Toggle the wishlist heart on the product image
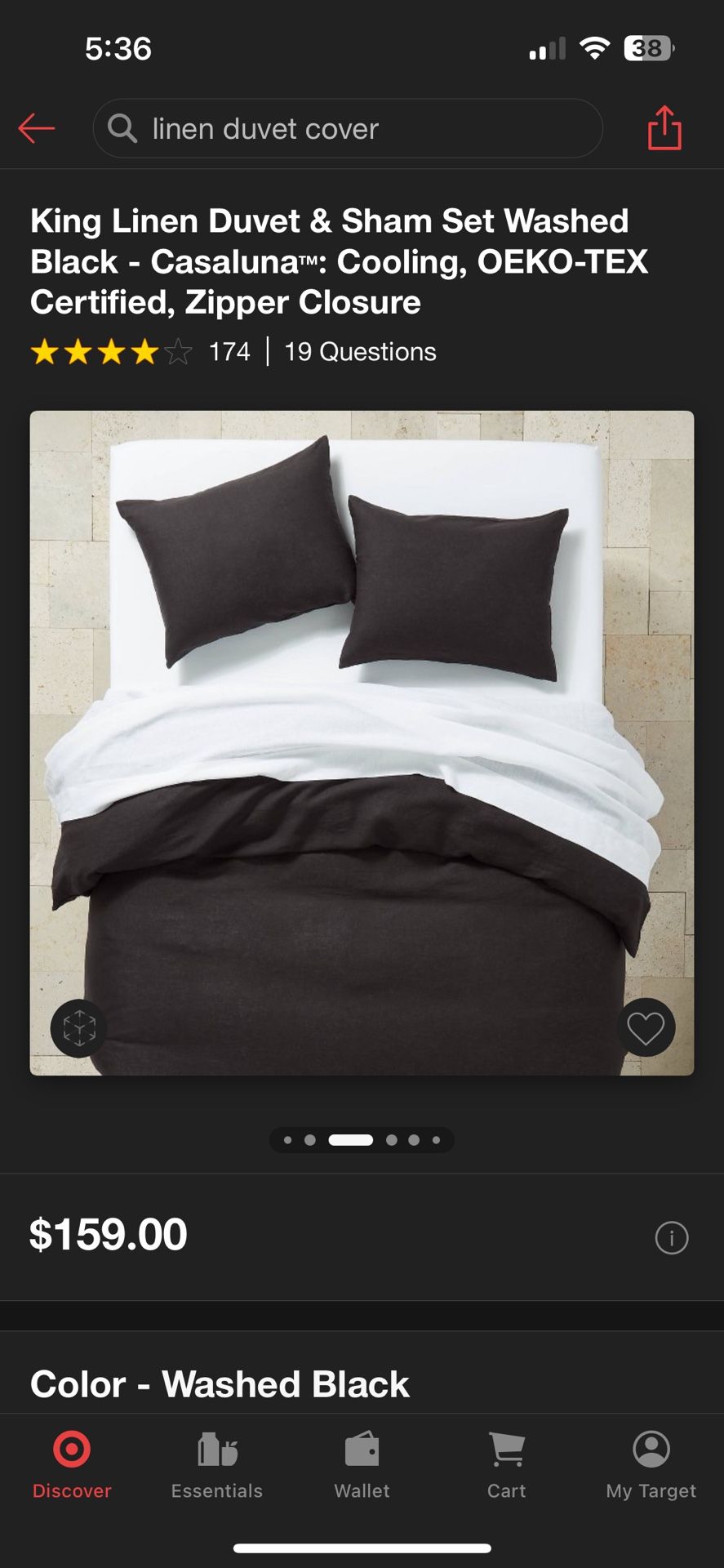724x1568 pixels. coord(646,1028)
